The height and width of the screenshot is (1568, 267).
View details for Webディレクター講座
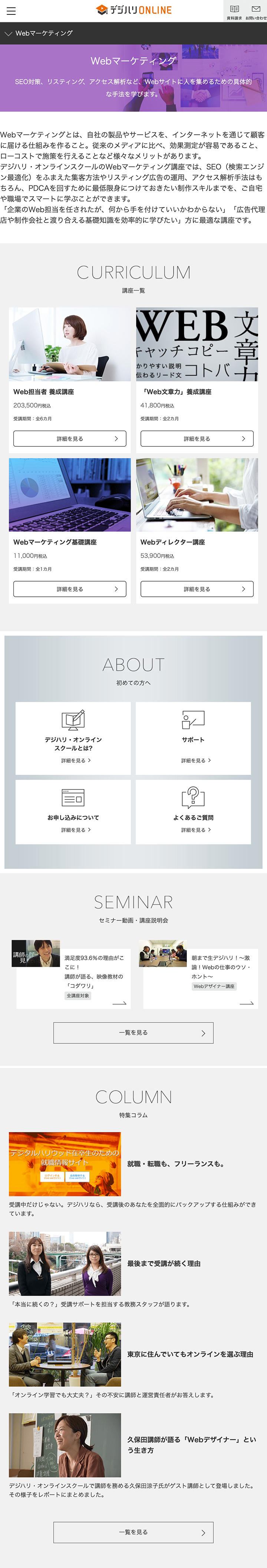196,589
